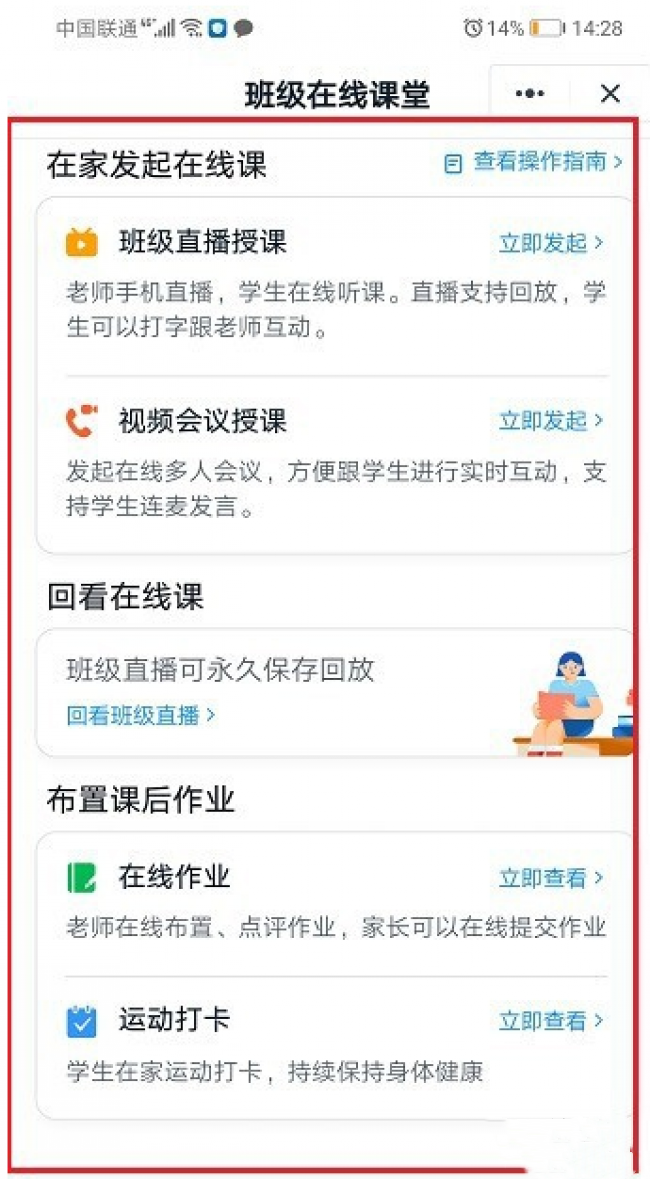
Task: Open the 查看操作指南 guide link
Action: tap(533, 162)
